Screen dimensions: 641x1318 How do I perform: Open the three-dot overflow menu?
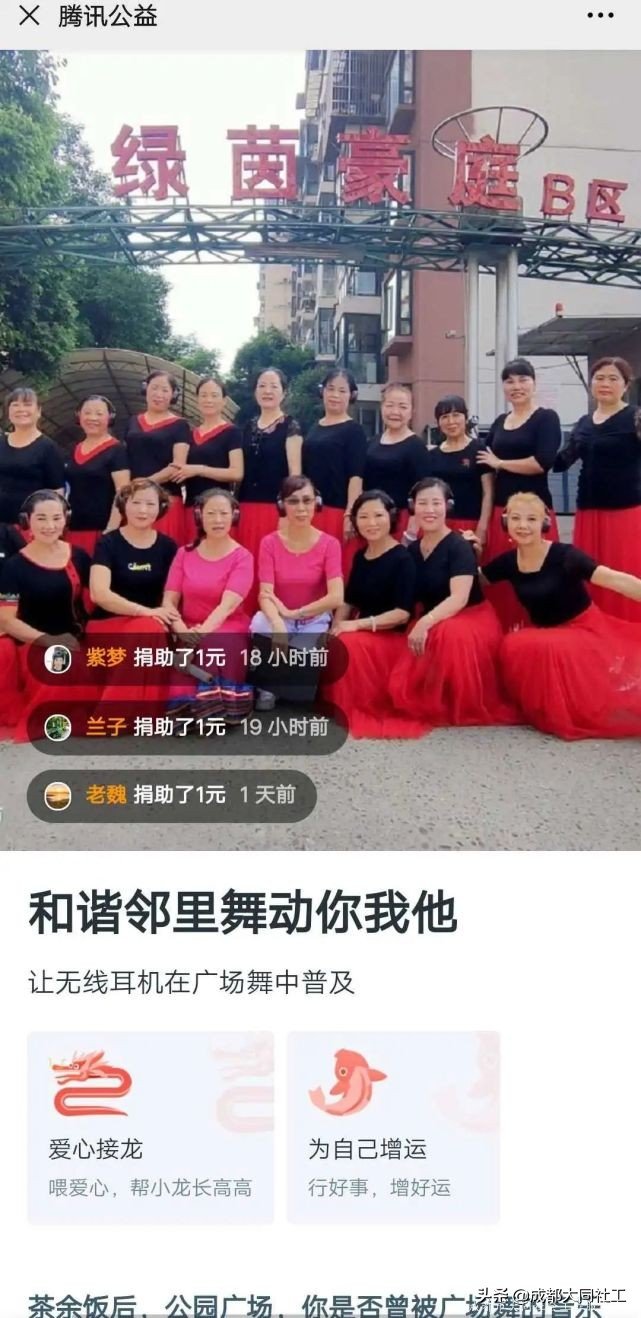pyautogui.click(x=599, y=16)
